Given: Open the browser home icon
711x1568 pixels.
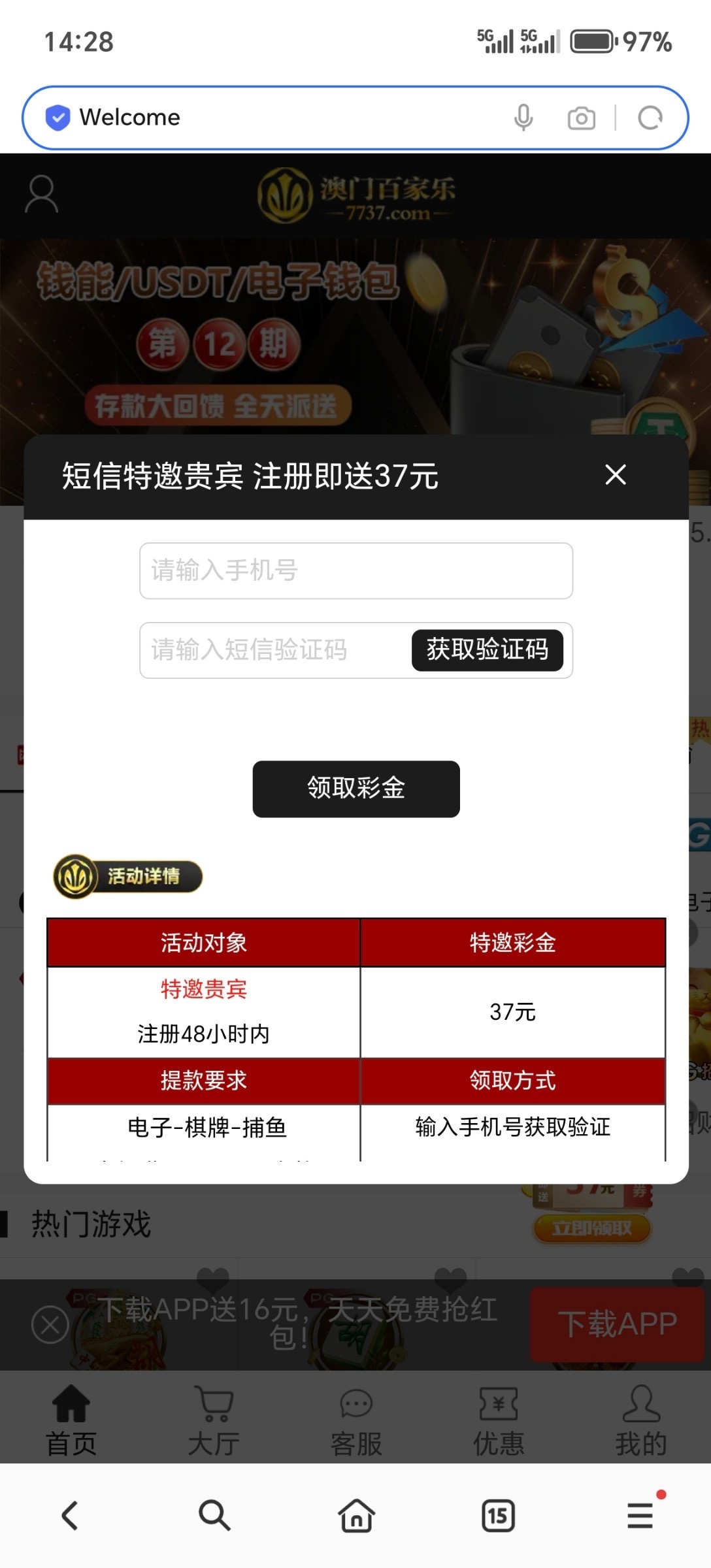Looking at the screenshot, I should coord(355,1516).
